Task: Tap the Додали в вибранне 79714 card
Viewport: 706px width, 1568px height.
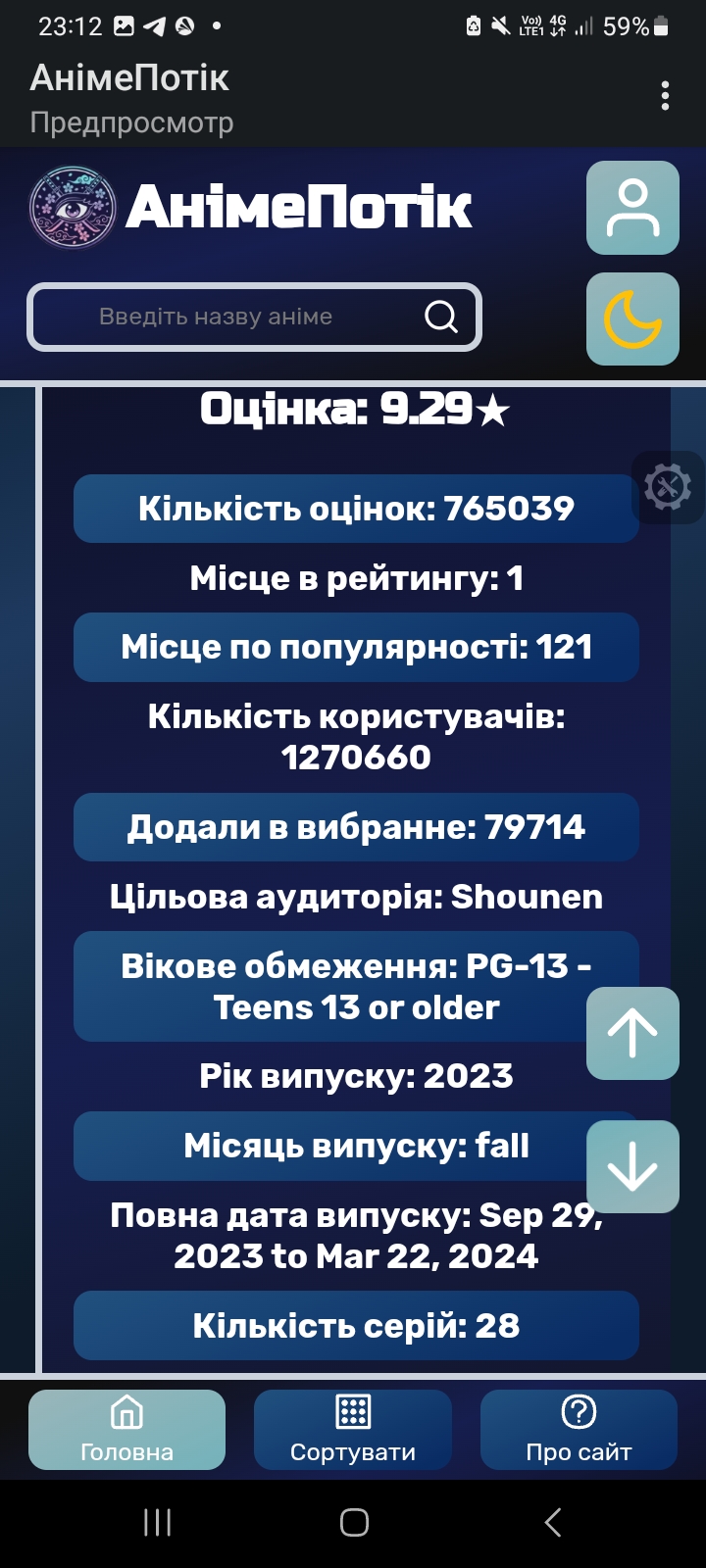Action: coord(356,827)
